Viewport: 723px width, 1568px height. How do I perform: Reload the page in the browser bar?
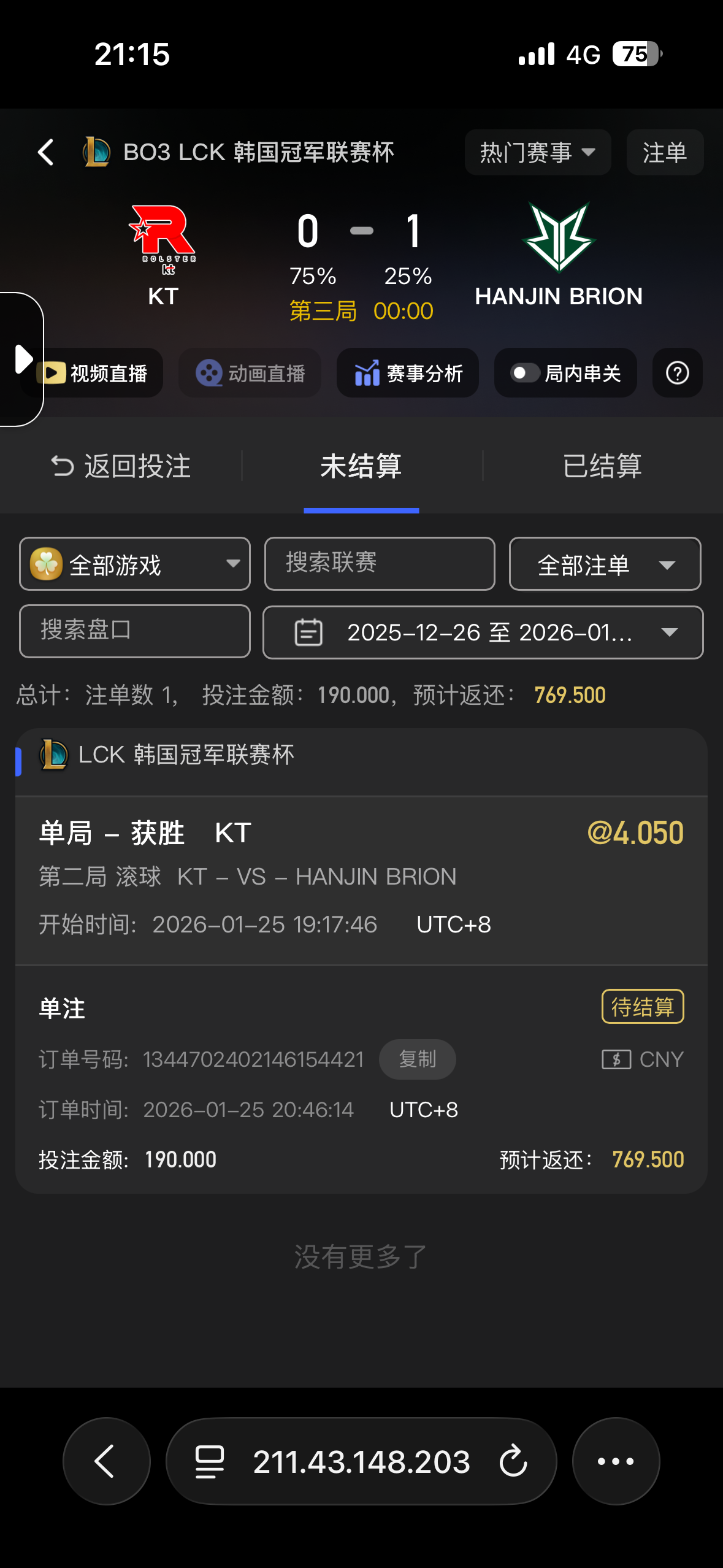pos(513,1461)
